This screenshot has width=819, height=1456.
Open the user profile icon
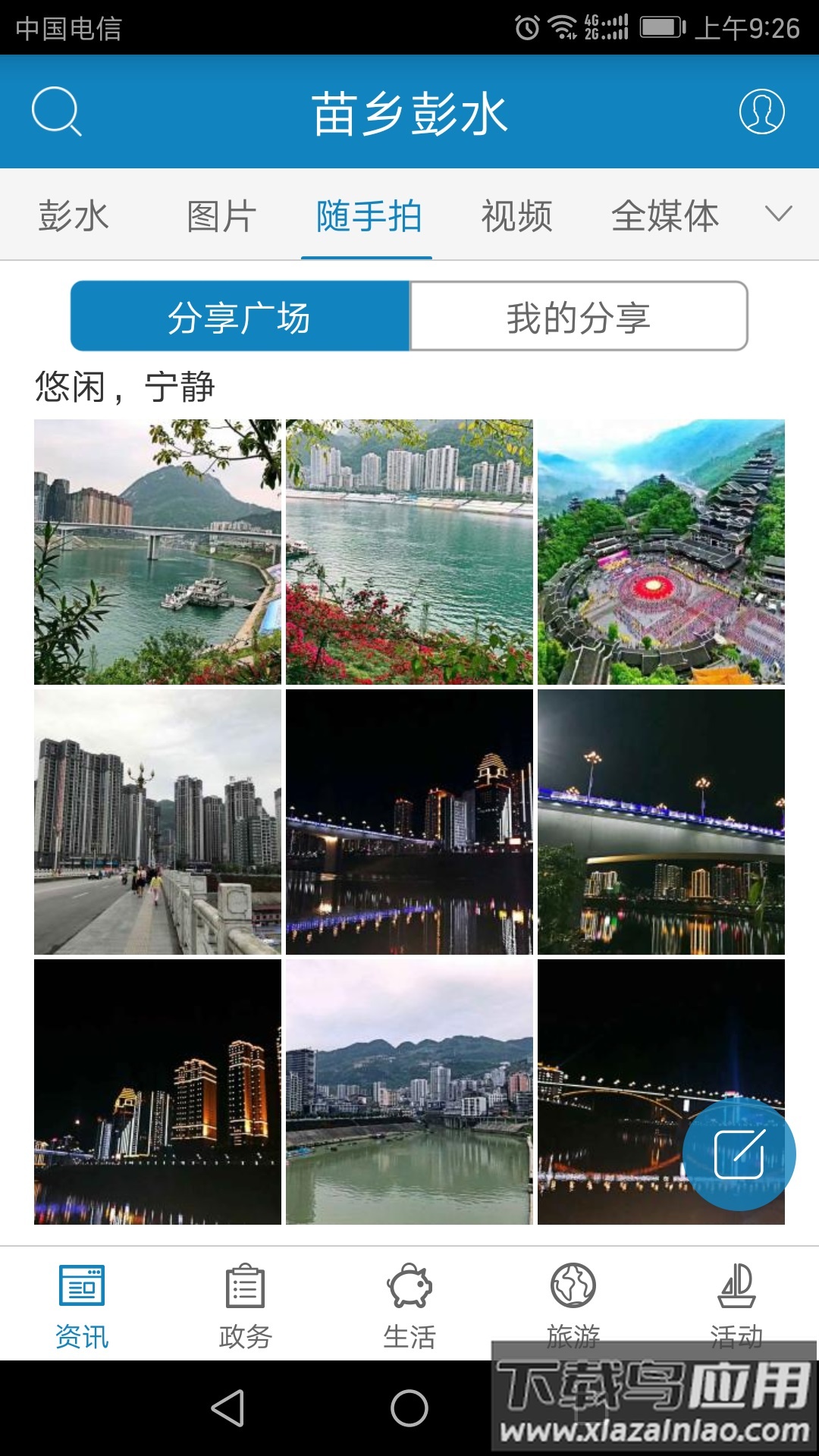[x=764, y=112]
